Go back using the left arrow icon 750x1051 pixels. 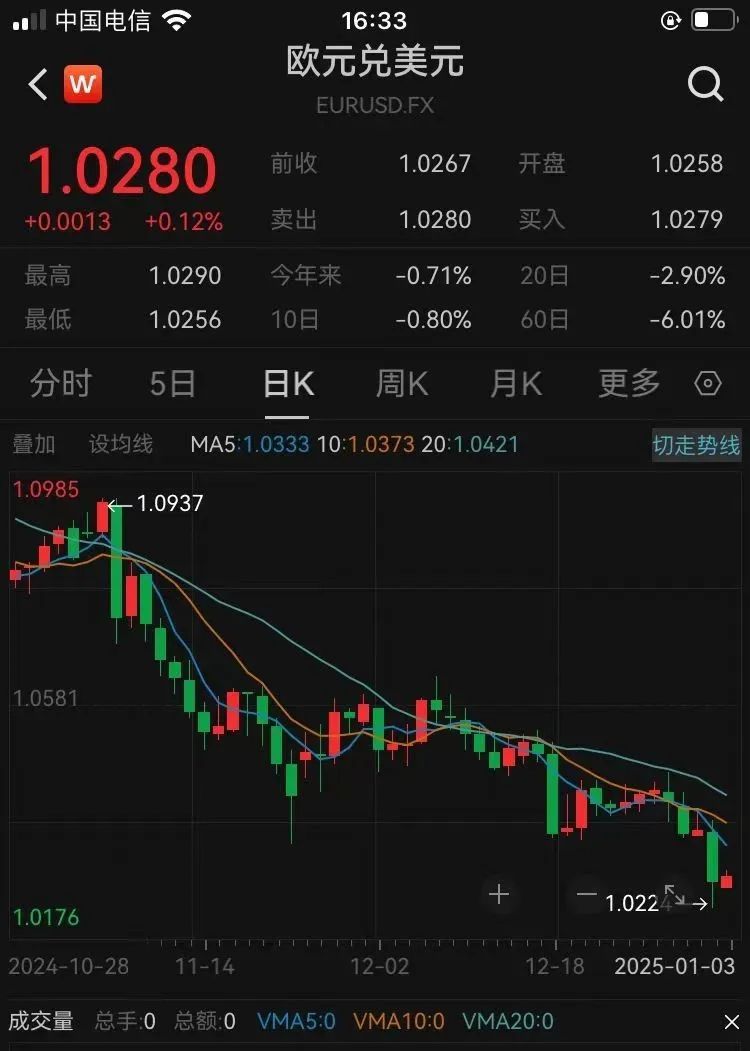pos(37,85)
